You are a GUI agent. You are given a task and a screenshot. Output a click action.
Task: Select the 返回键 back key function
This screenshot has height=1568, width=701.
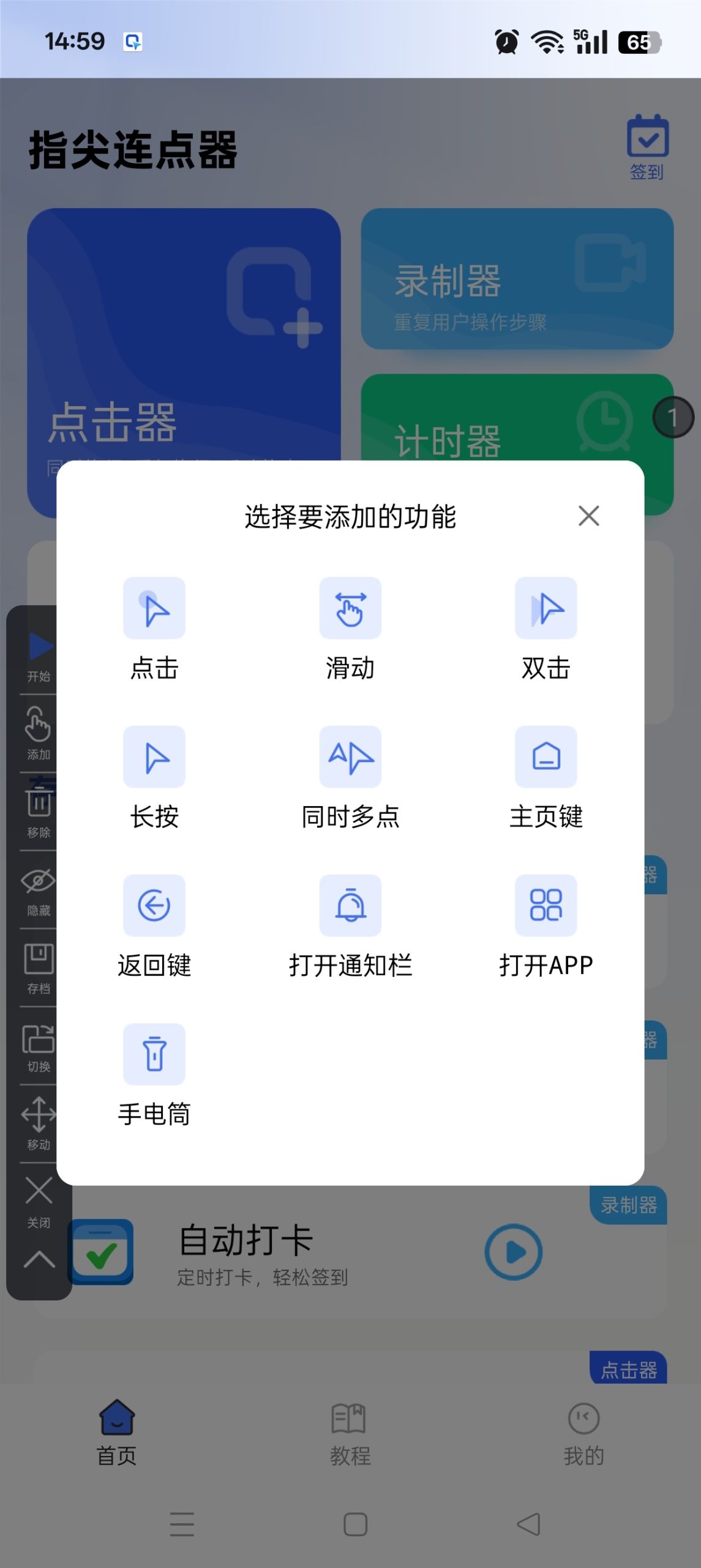(154, 906)
